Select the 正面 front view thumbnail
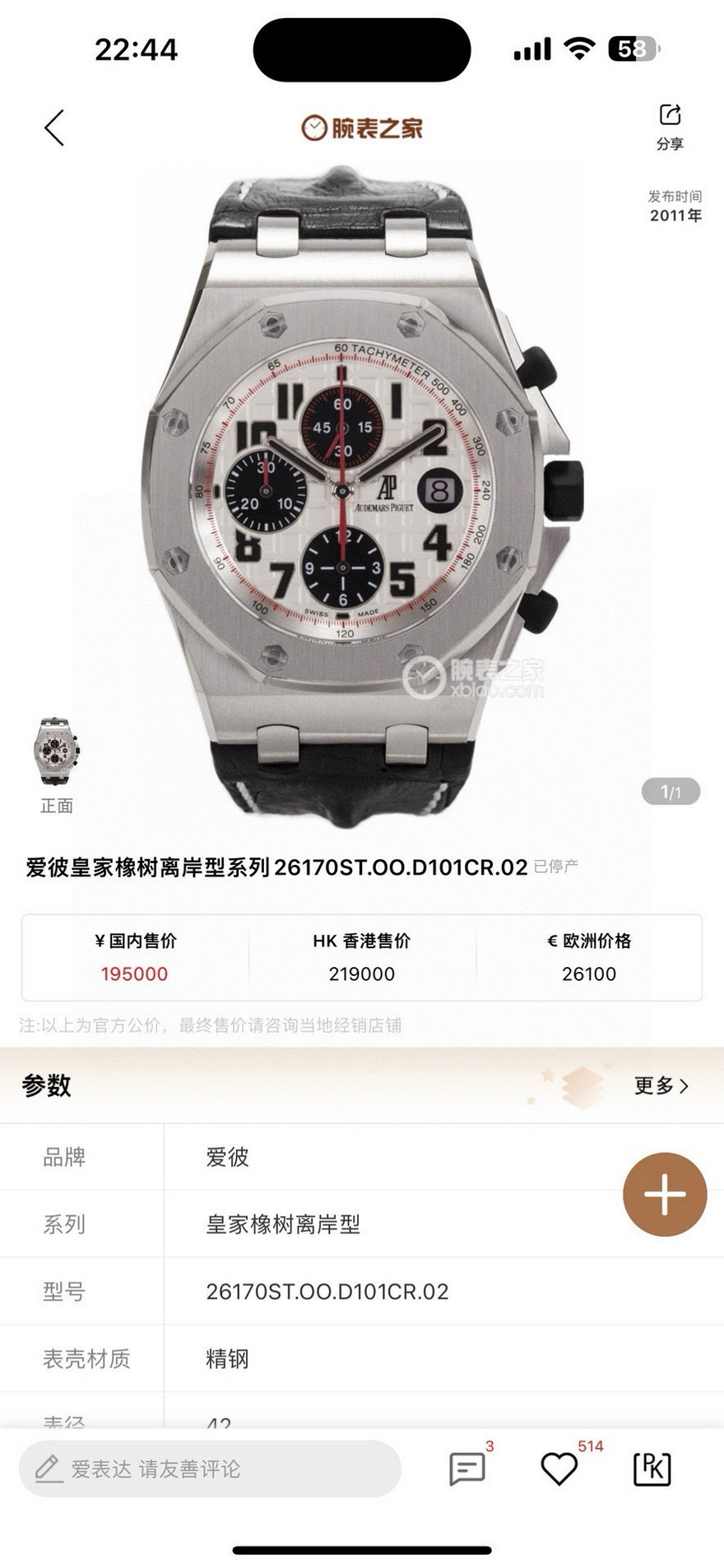 point(57,752)
